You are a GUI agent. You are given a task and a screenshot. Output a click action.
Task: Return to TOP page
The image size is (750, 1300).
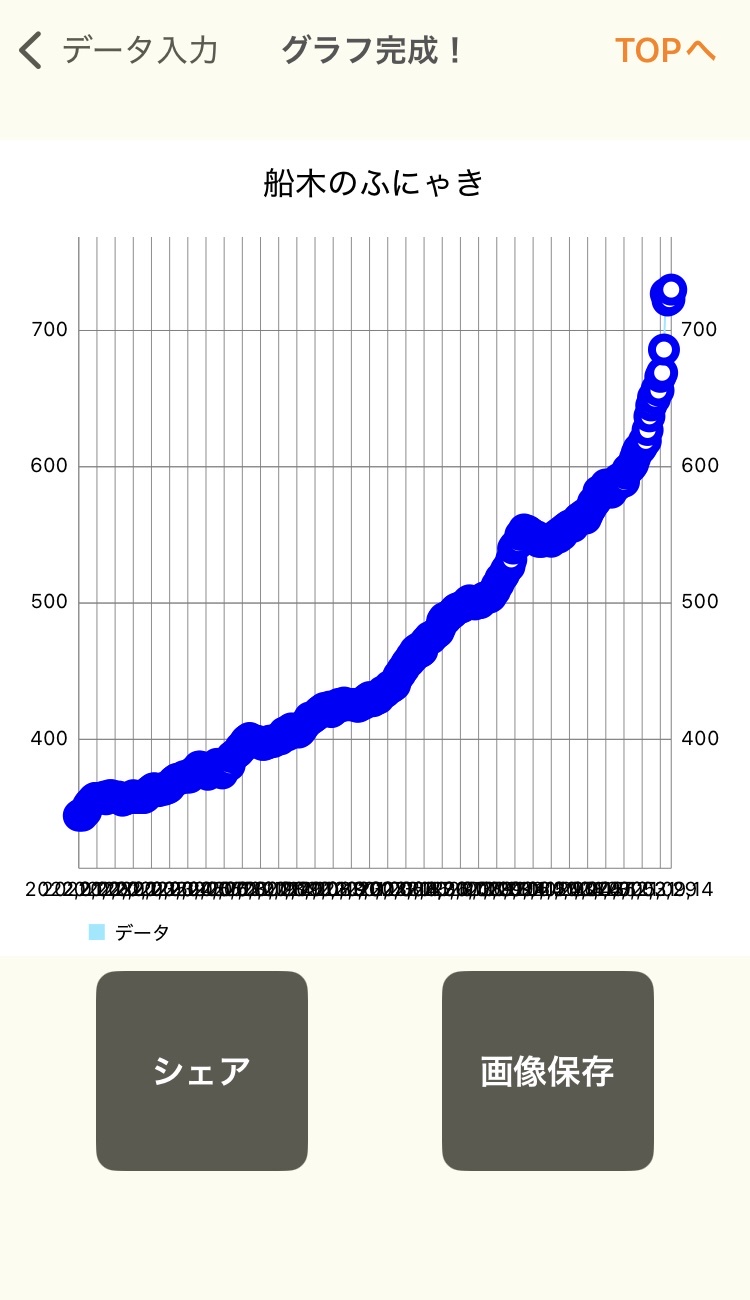coord(665,50)
